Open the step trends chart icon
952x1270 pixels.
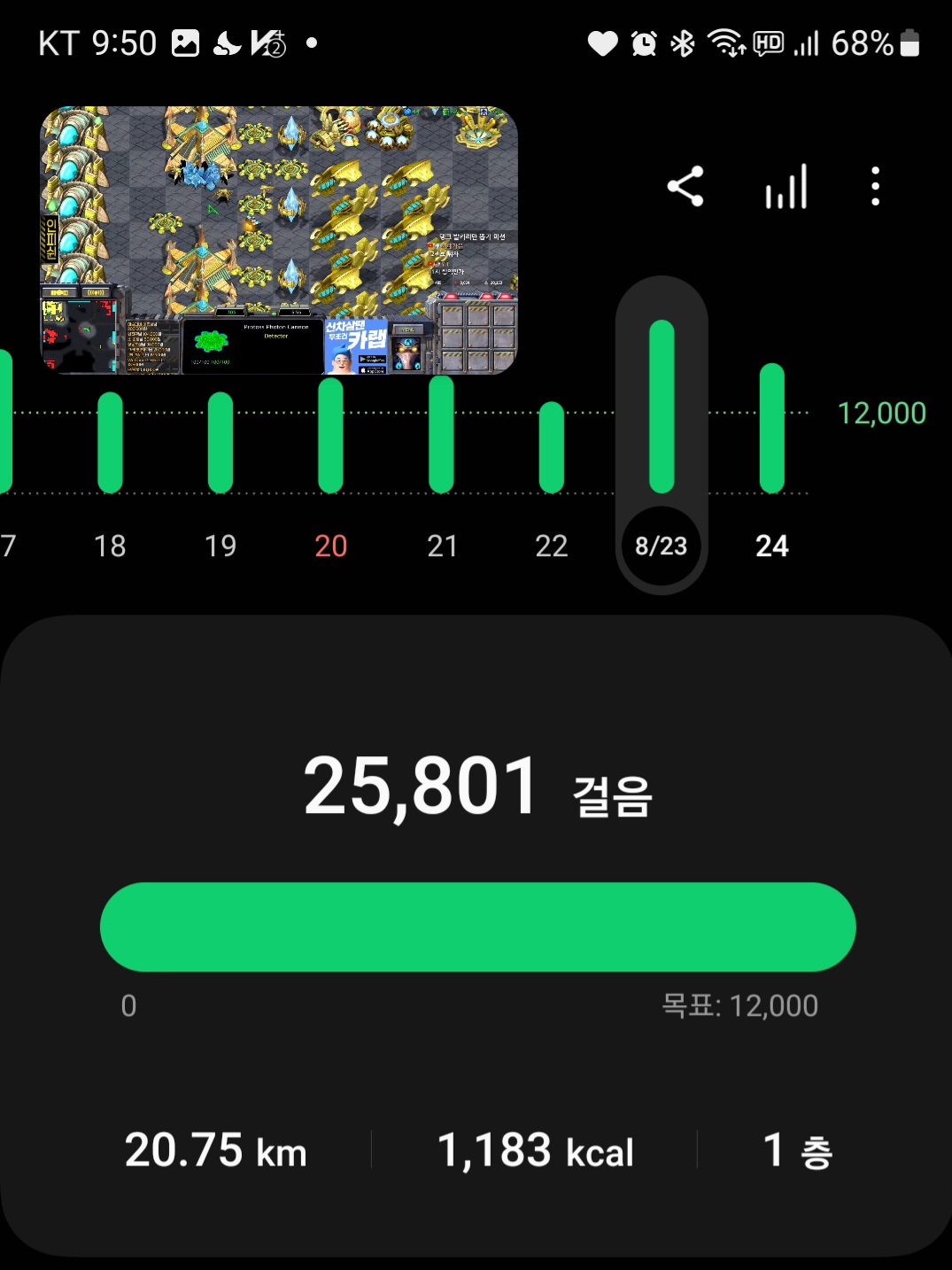[786, 187]
